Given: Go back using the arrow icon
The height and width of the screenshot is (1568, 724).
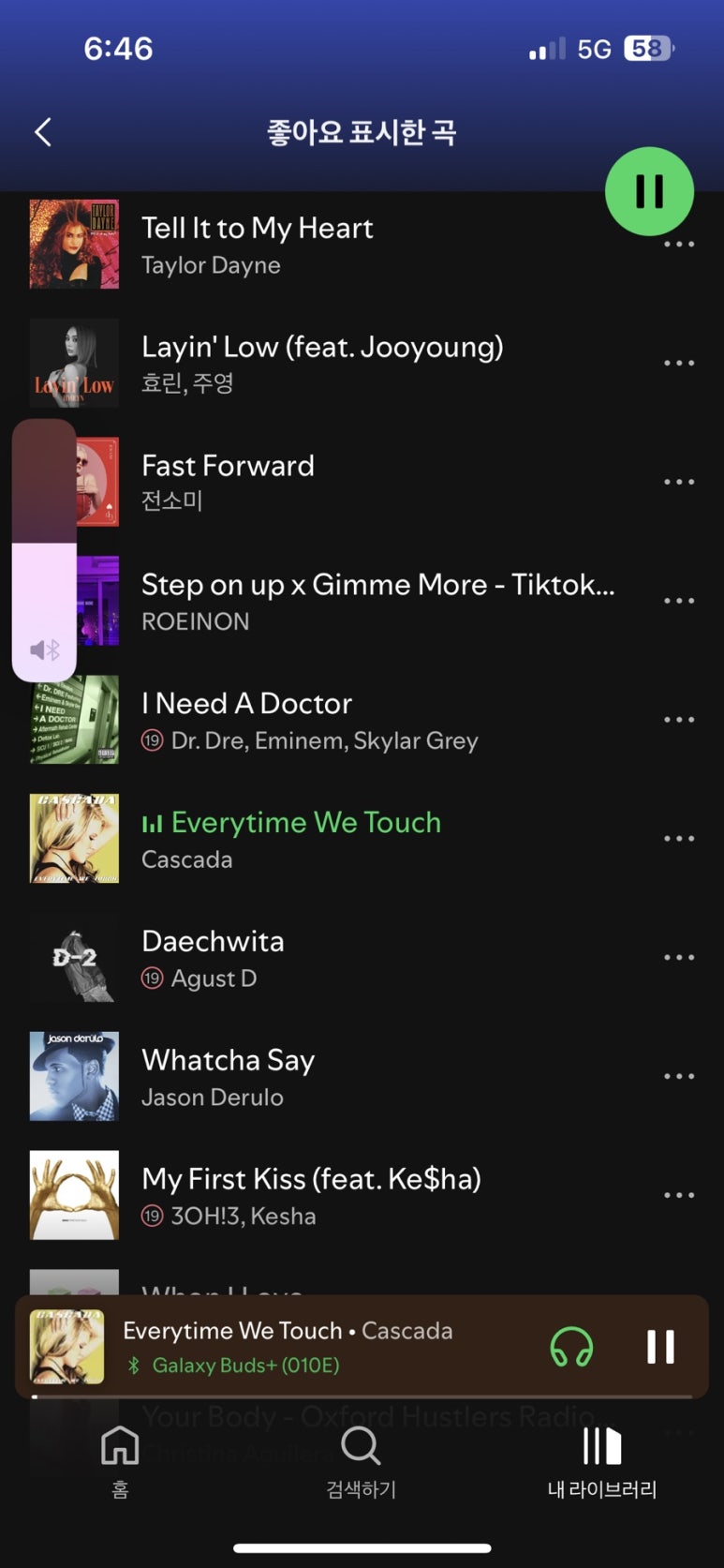Looking at the screenshot, I should click(43, 132).
